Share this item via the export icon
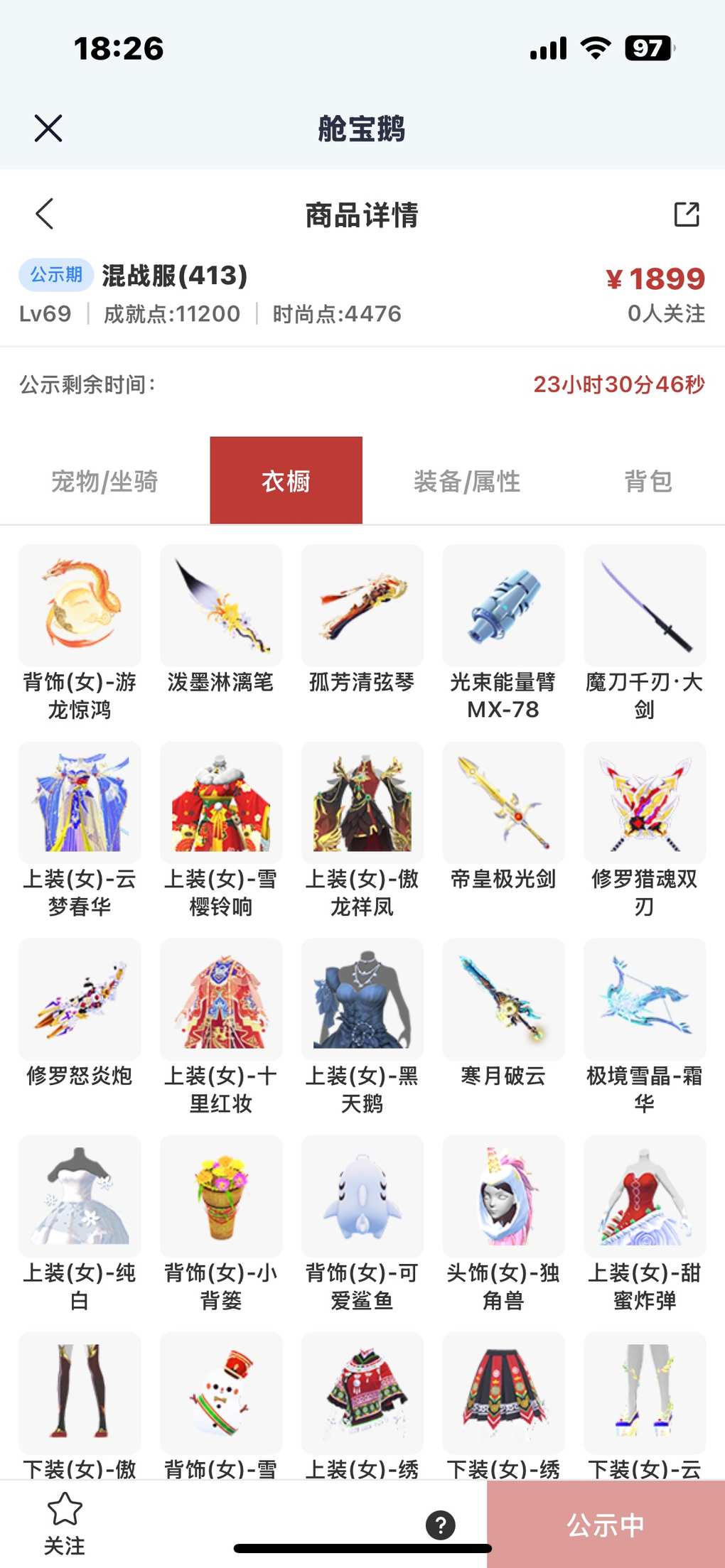 click(686, 214)
